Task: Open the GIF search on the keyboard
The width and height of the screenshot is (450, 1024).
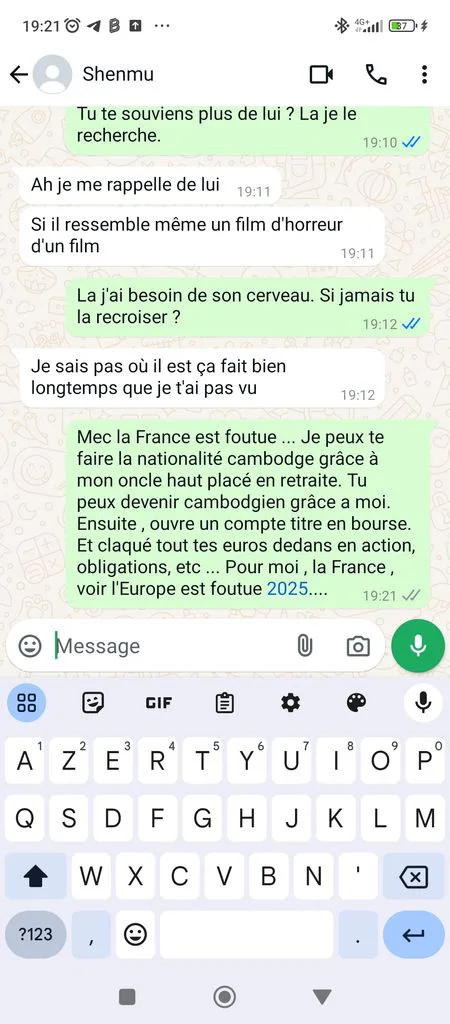Action: click(158, 703)
